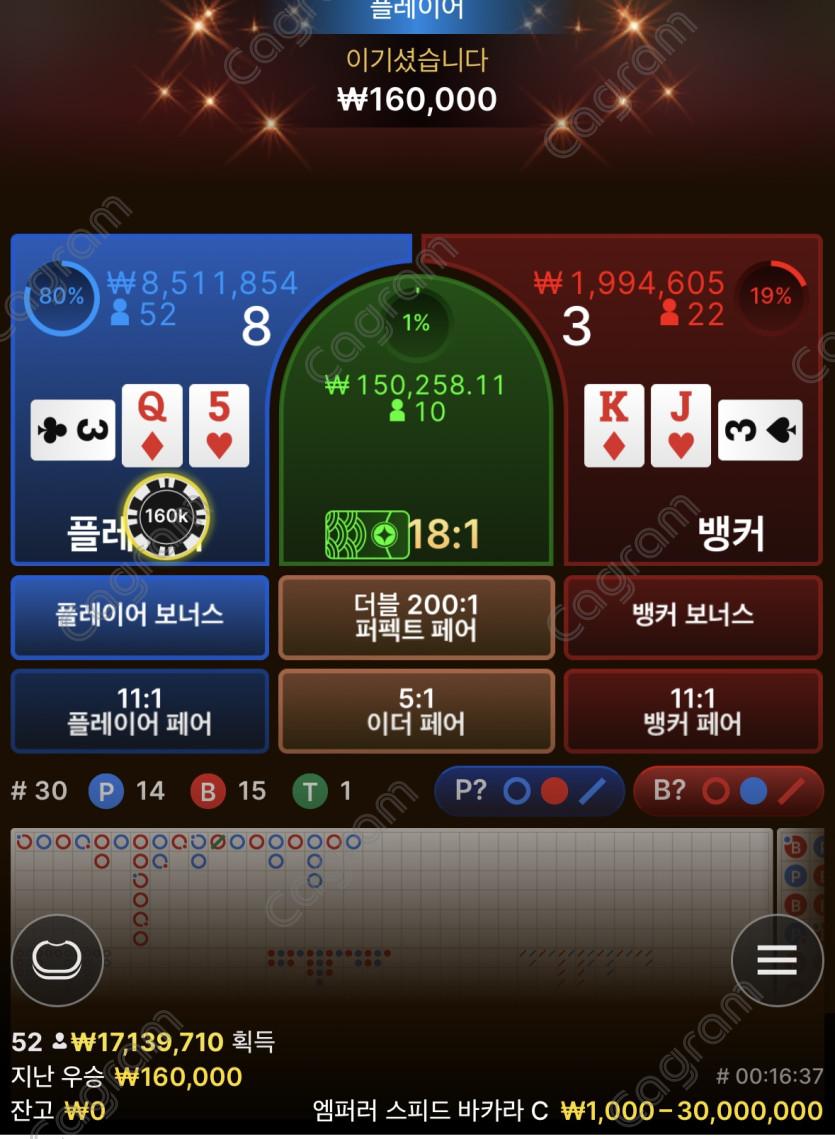This screenshot has height=1139, width=835.
Task: Open the bead road scoreboard
Action: 390,890
